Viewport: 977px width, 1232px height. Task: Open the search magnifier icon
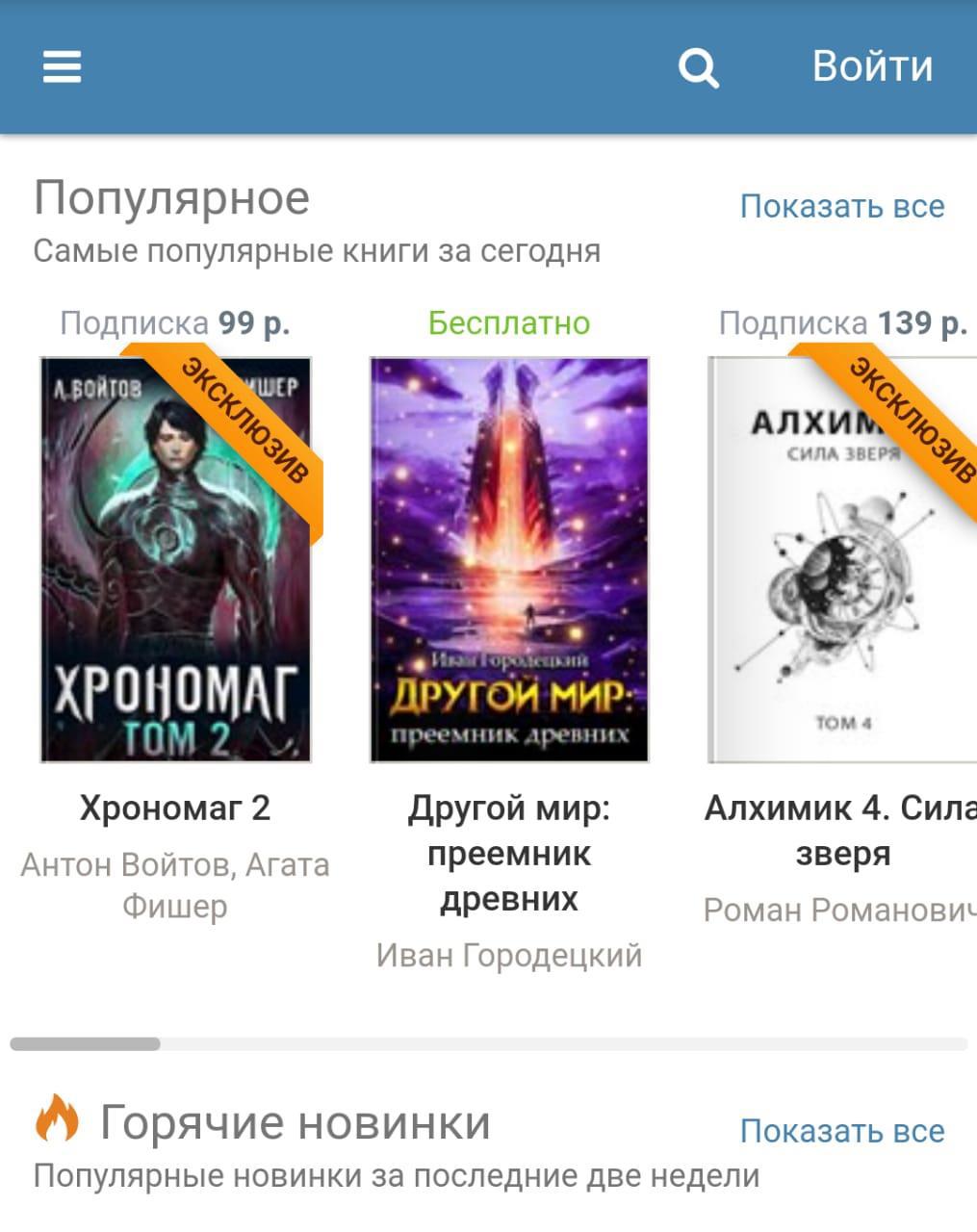698,67
